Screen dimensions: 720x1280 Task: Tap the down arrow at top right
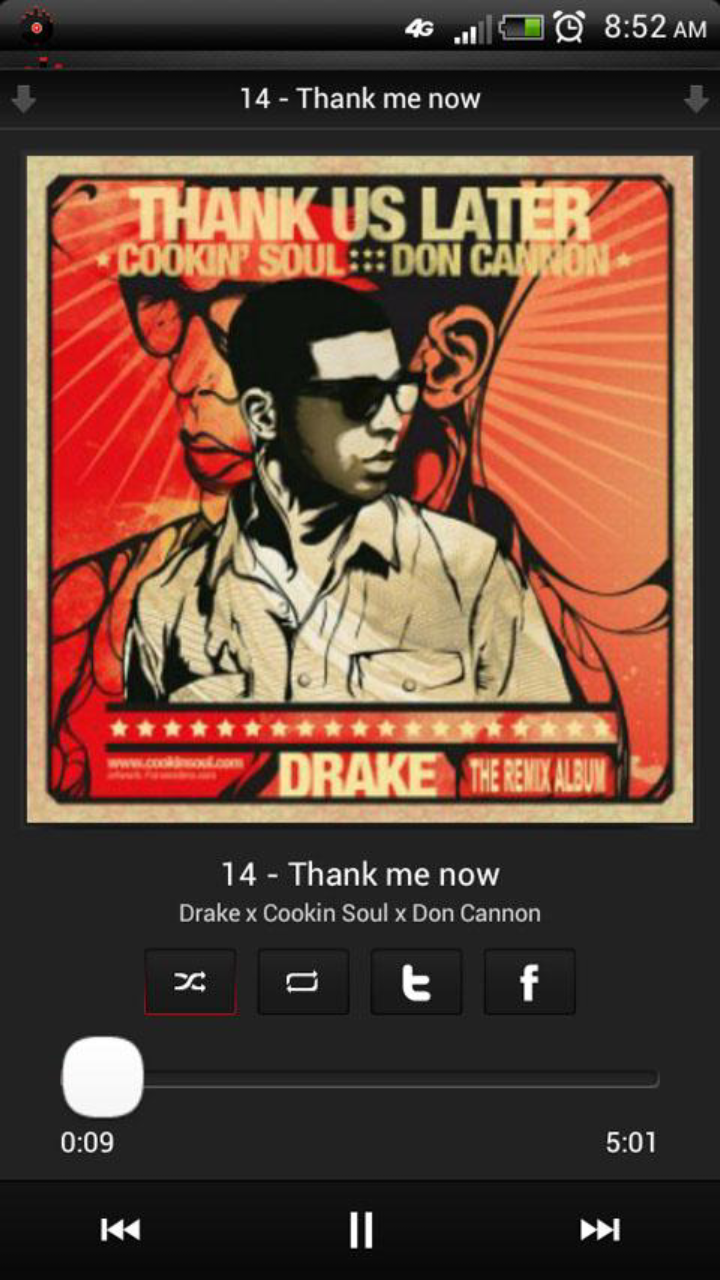[696, 99]
